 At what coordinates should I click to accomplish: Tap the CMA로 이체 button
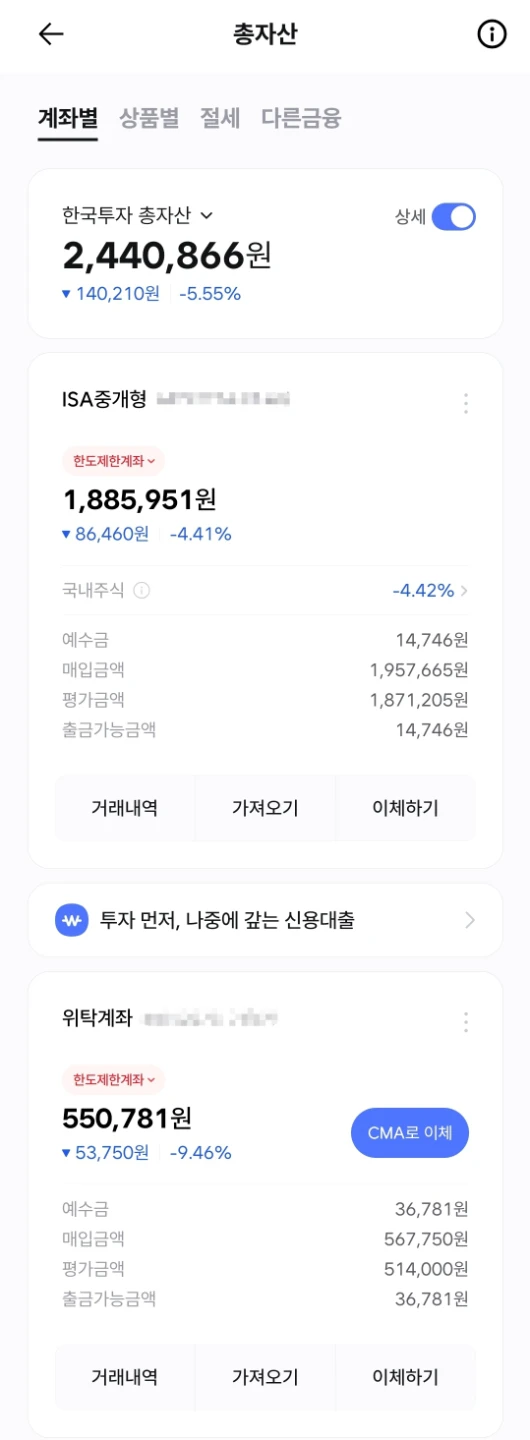[x=410, y=1133]
